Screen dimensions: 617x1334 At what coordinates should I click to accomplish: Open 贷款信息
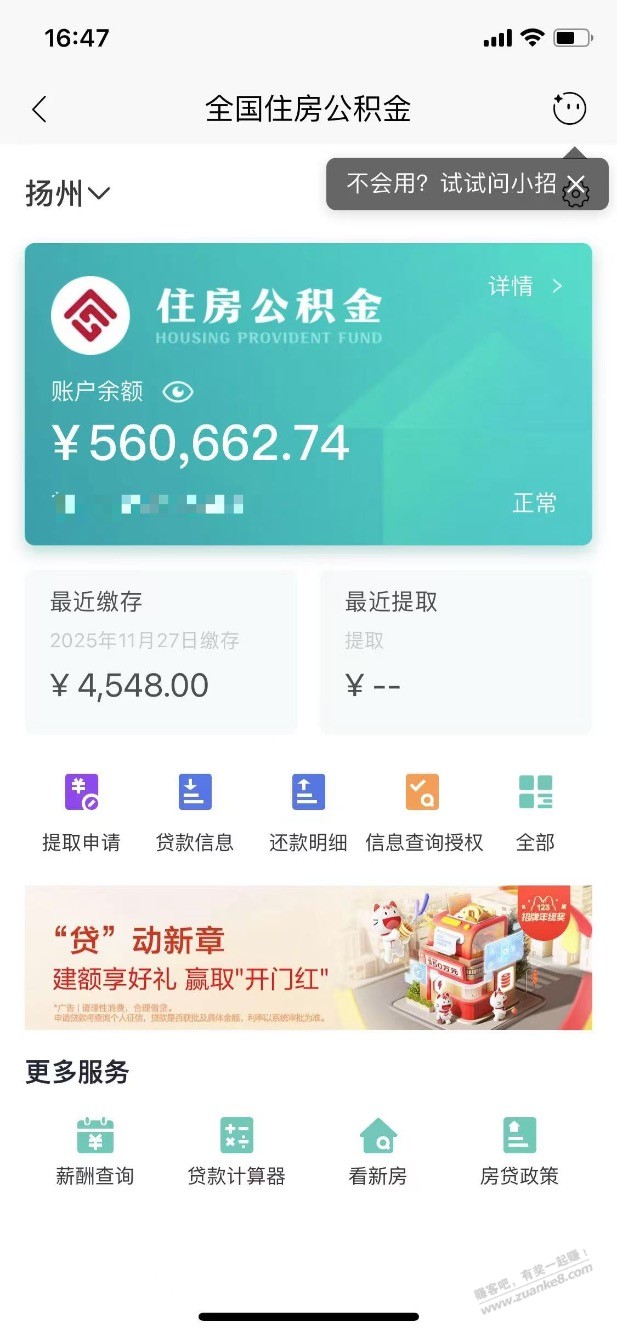pos(195,813)
